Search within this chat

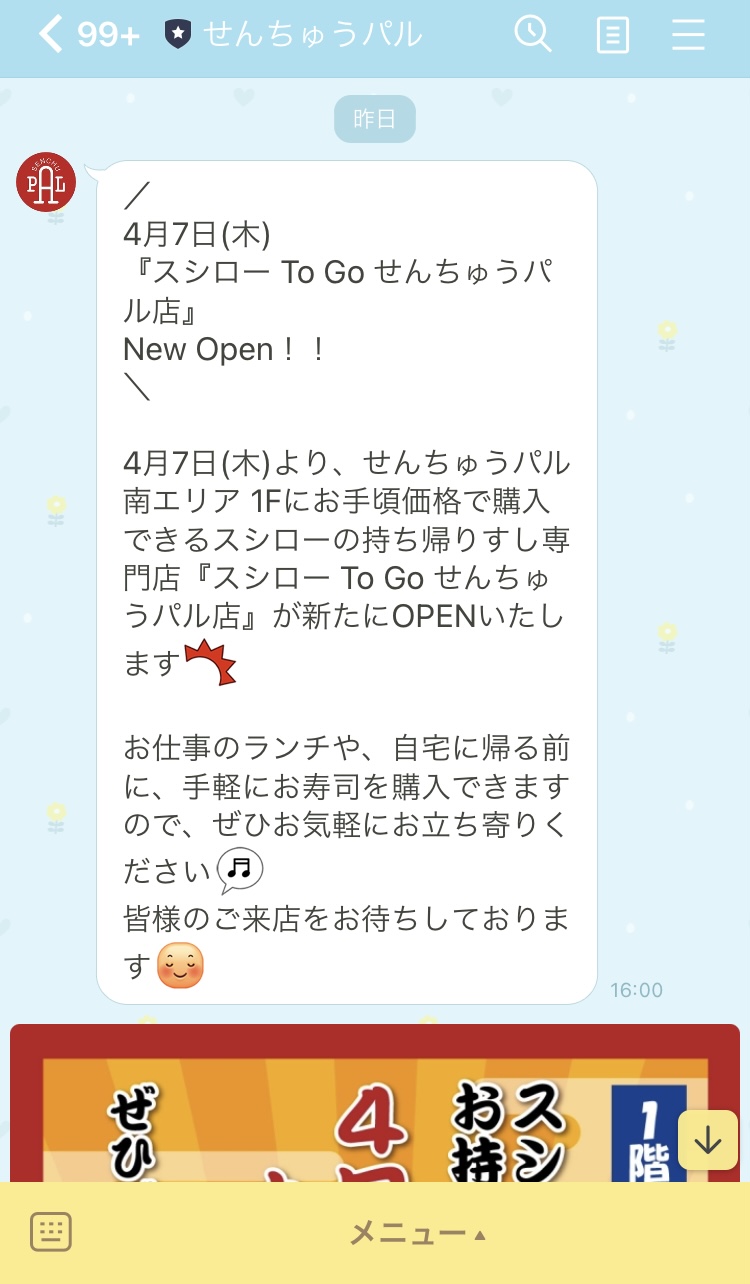(x=533, y=36)
